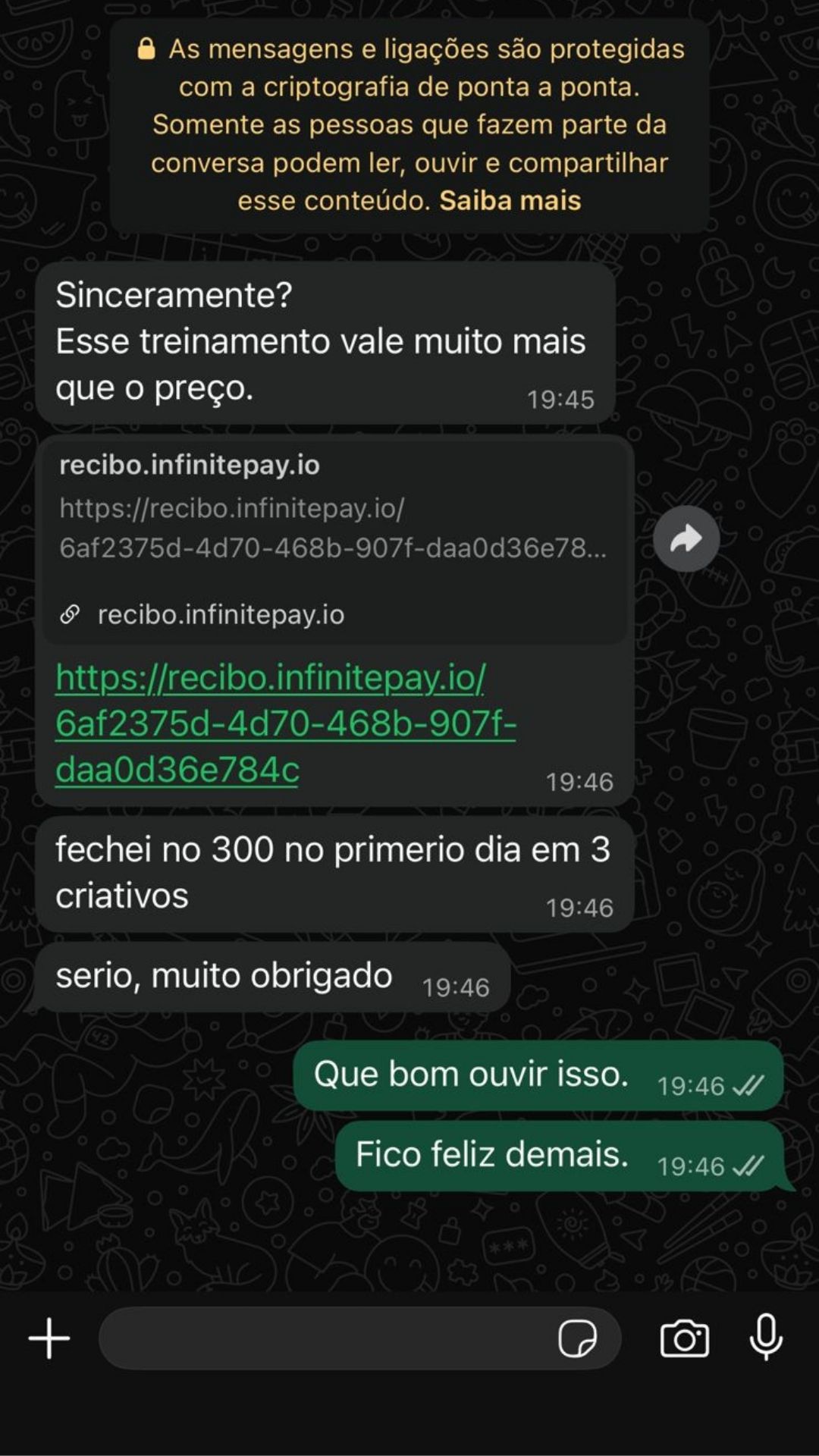Viewport: 819px width, 1456px height.
Task: Tap the encryption notice banner
Action: pos(409,125)
